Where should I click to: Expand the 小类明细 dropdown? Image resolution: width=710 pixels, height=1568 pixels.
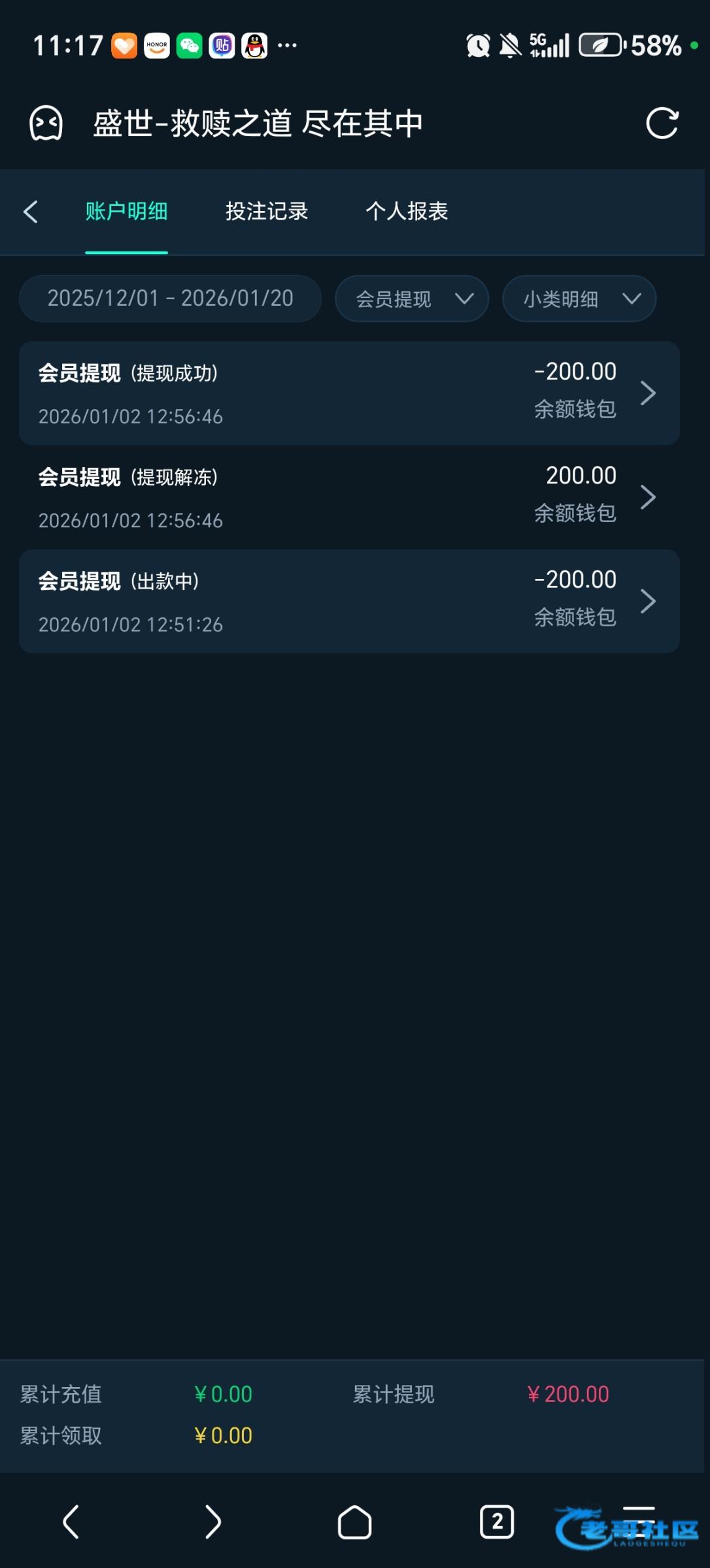(579, 299)
